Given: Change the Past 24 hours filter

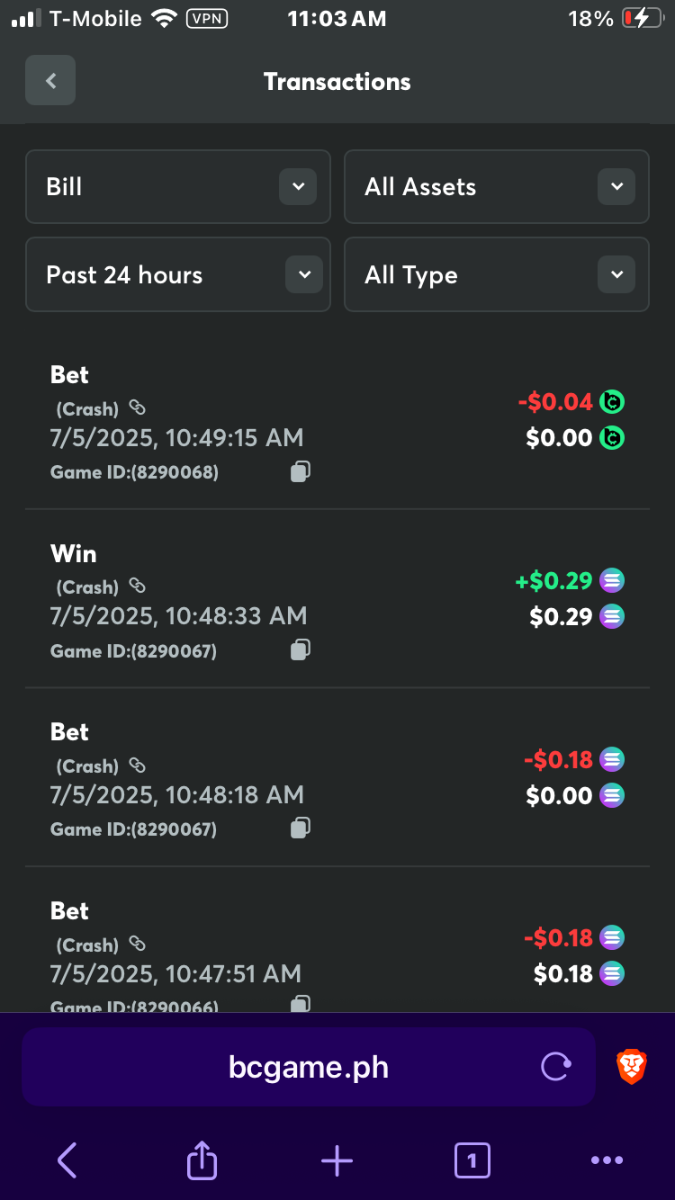Looking at the screenshot, I should tap(178, 275).
